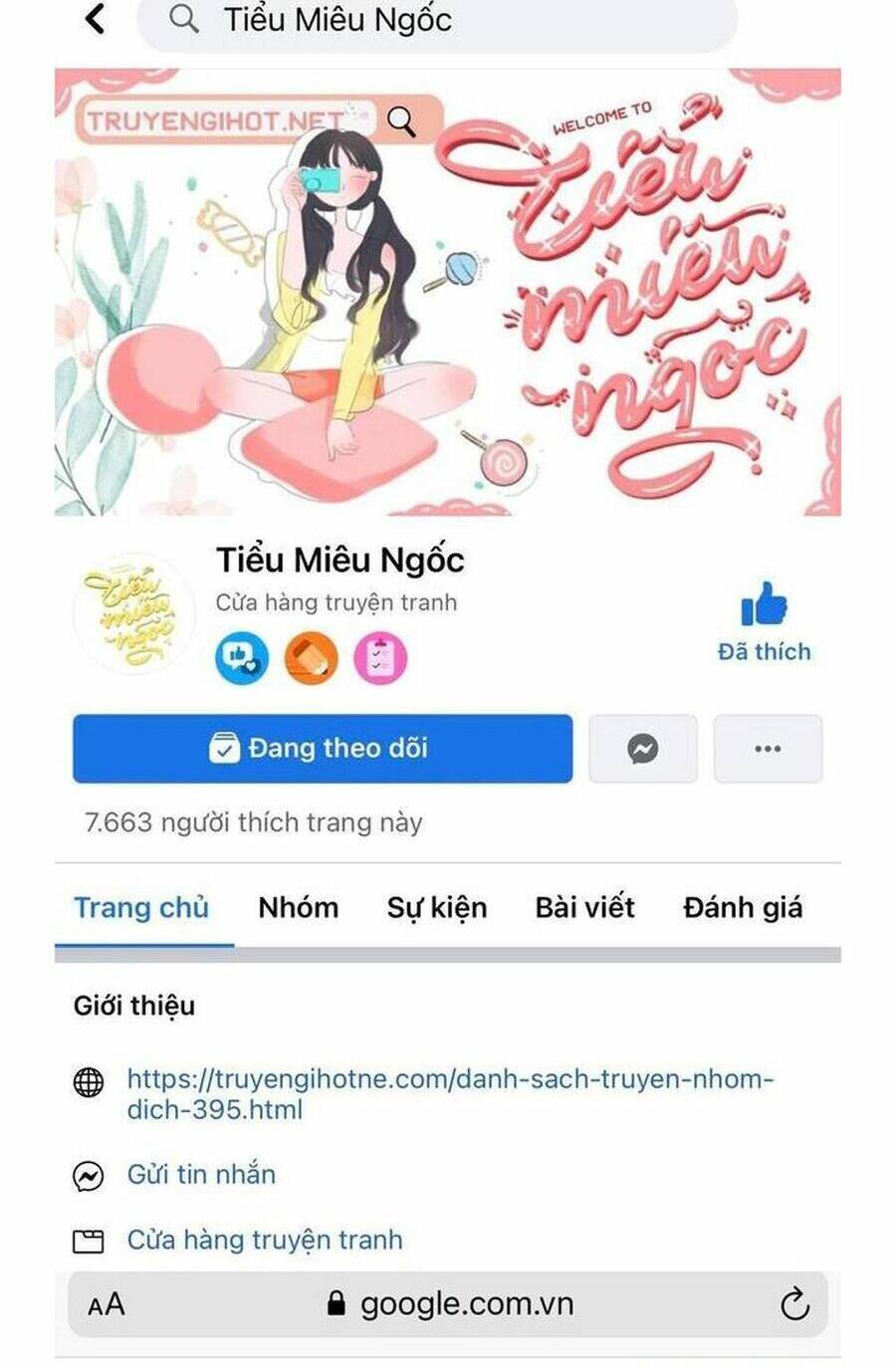Screen dimensions: 896x1368
Task: Tap the Đang theo dõi button
Action: pos(322,748)
